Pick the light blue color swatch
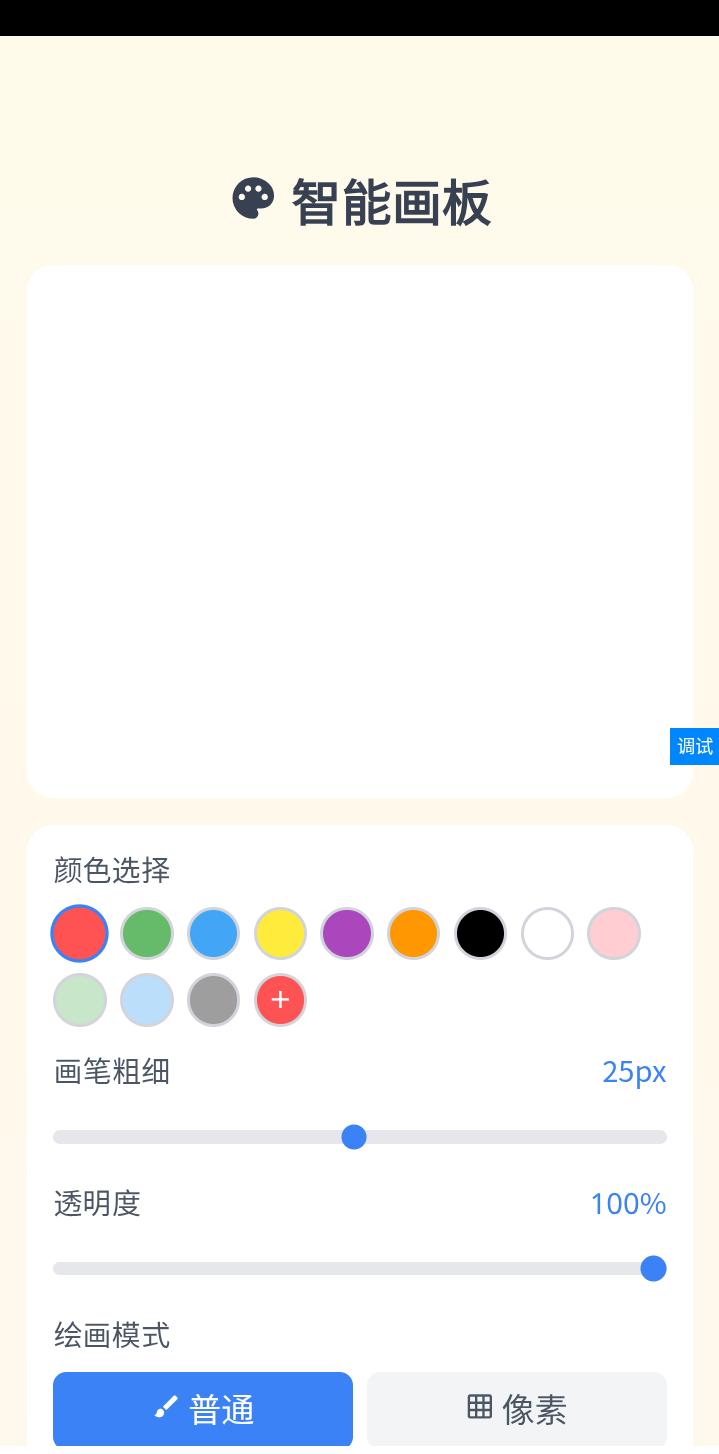 [x=147, y=1000]
